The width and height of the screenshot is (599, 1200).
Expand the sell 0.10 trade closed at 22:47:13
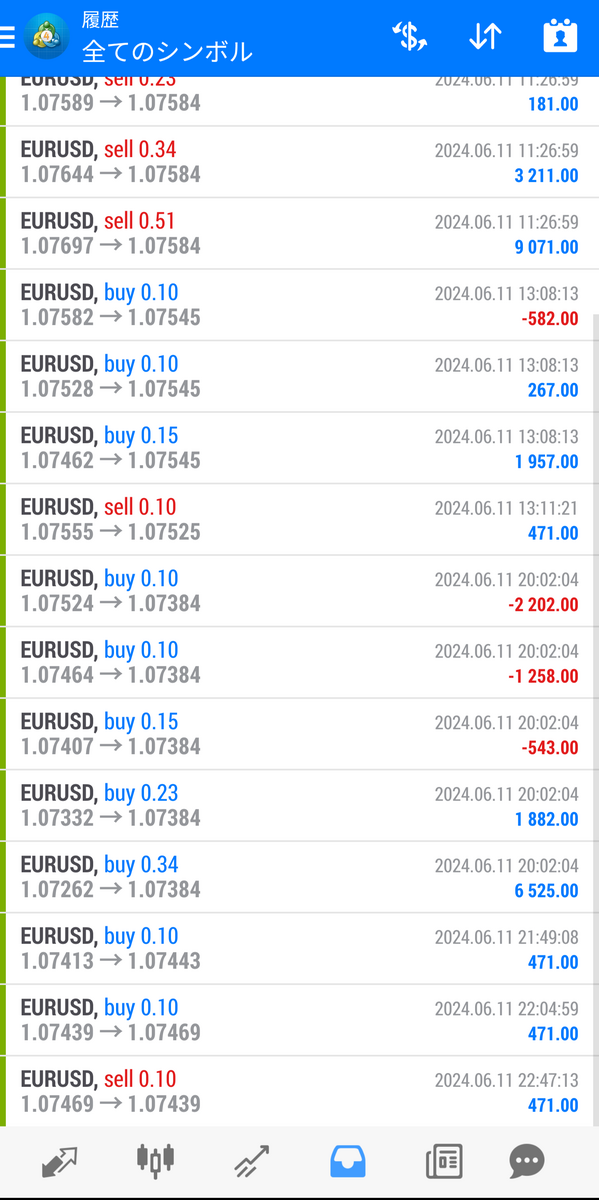coord(299,1091)
